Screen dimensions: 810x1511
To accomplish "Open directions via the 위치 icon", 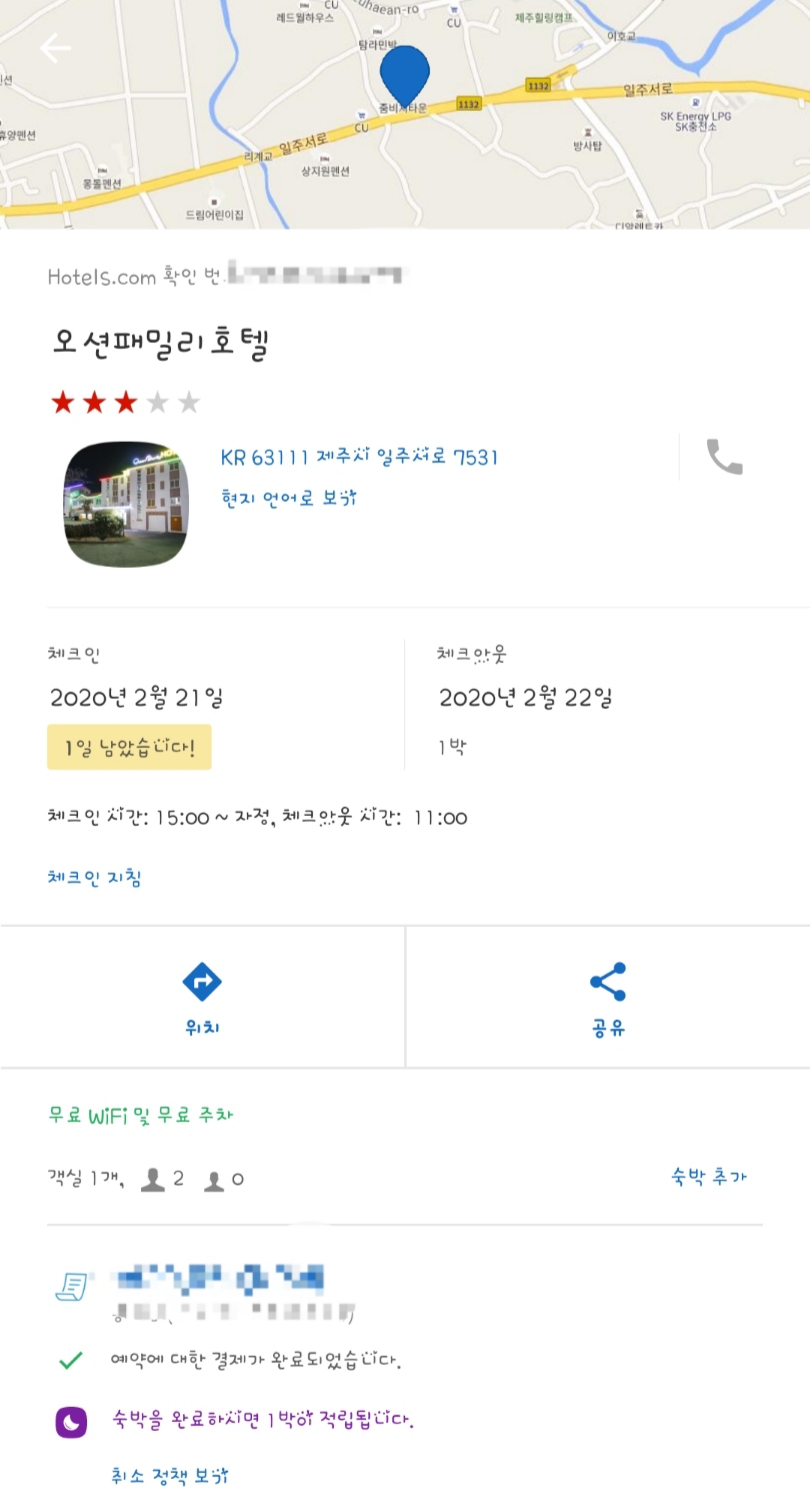I will 203,983.
